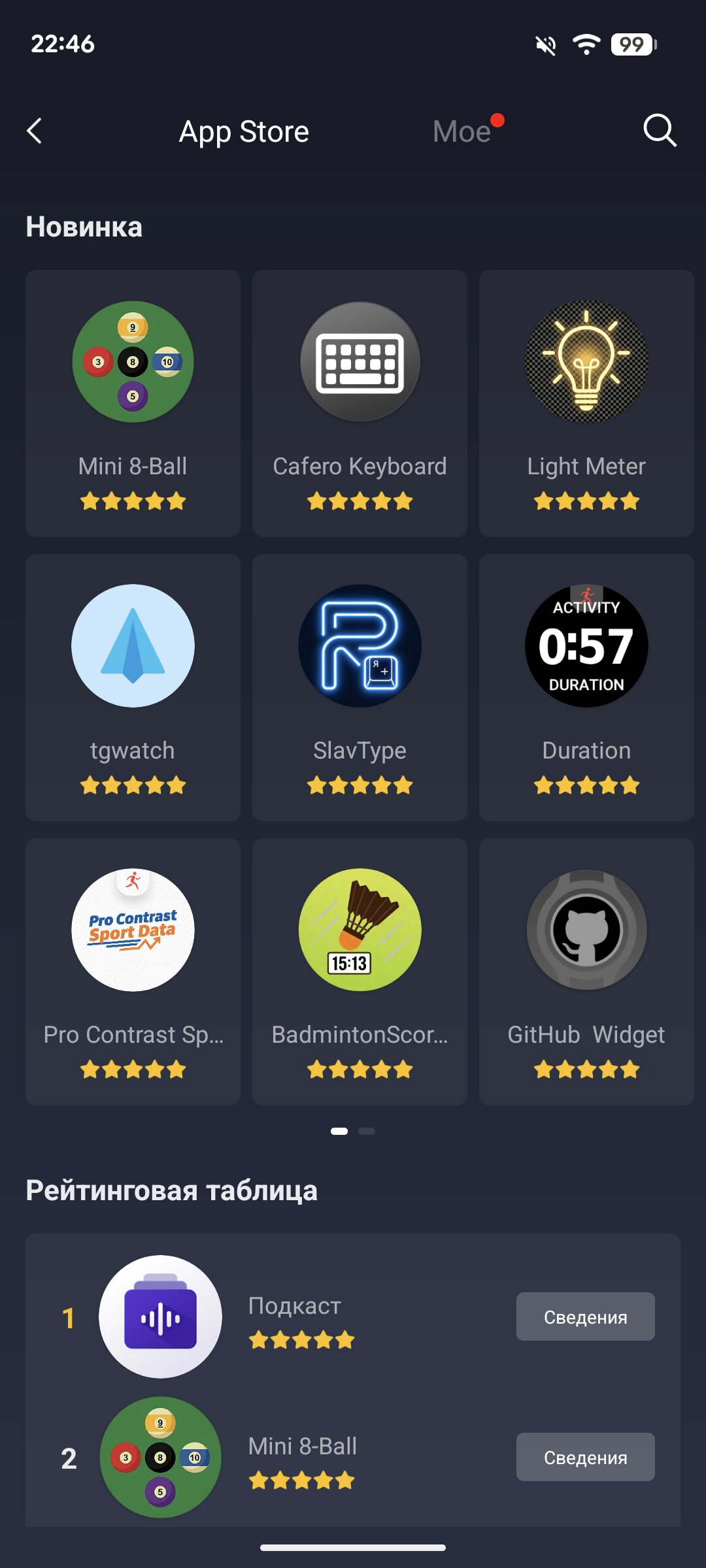Image resolution: width=706 pixels, height=1568 pixels.
Task: Open the Light Meter app card
Action: click(x=586, y=403)
